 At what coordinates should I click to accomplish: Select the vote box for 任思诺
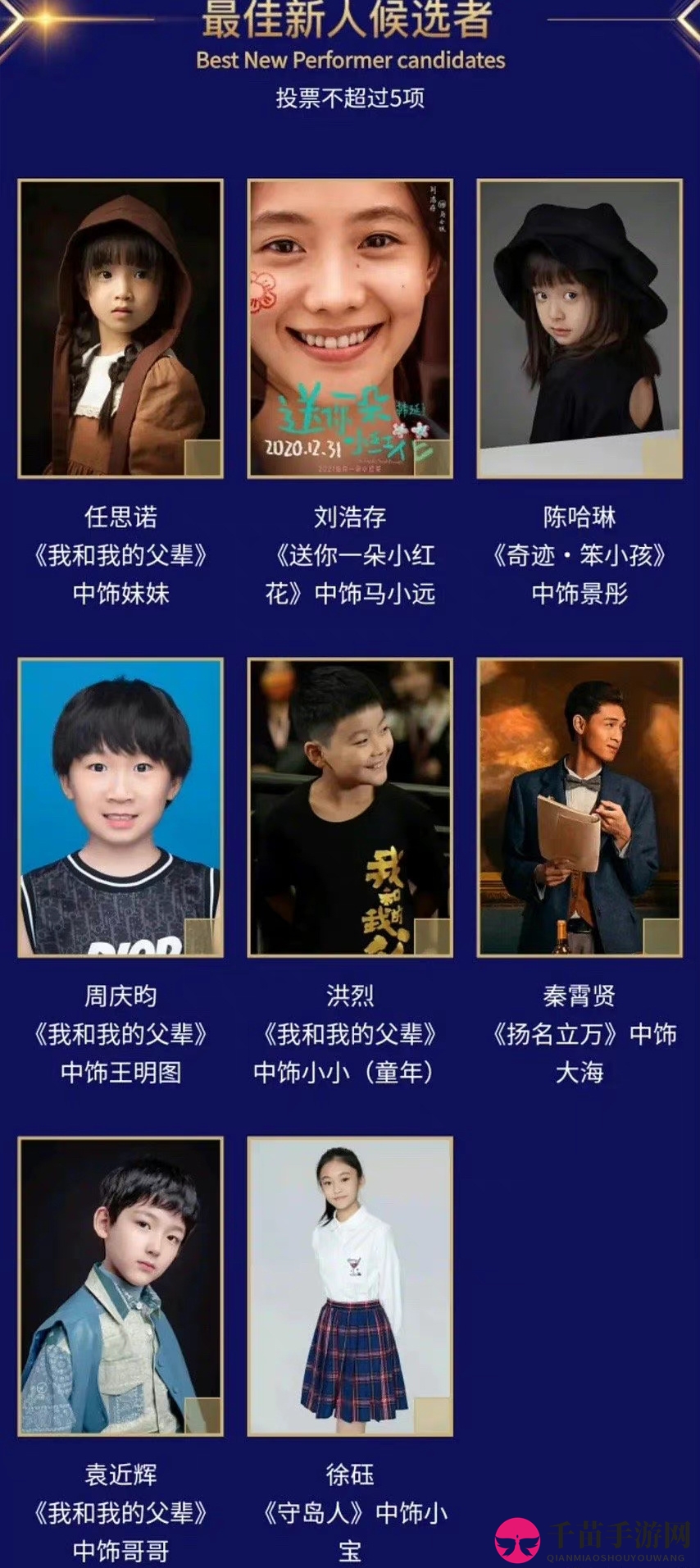click(x=202, y=458)
